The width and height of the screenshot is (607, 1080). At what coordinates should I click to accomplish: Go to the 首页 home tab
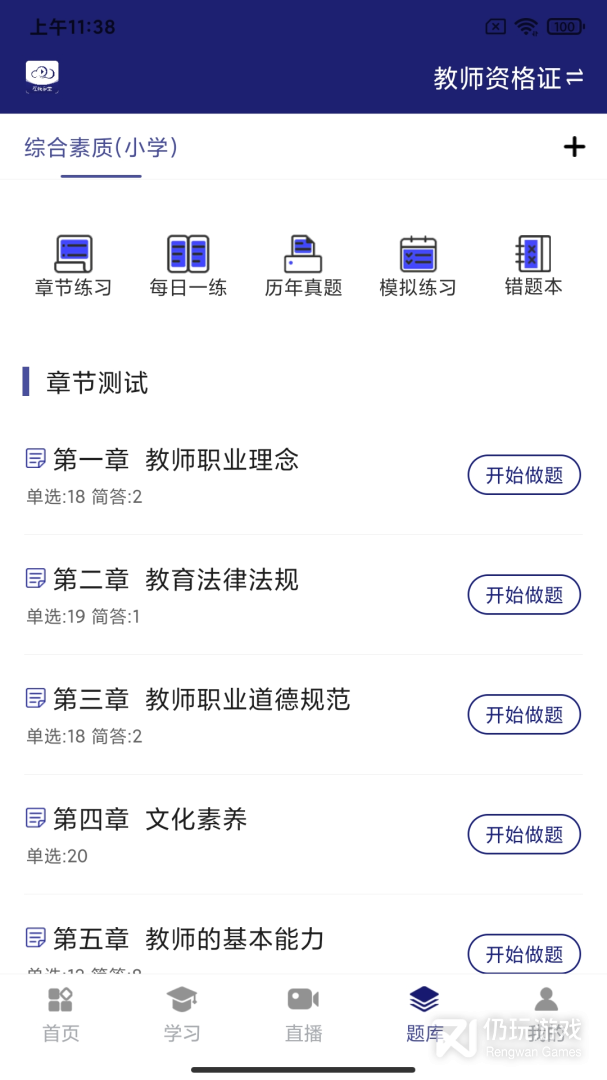pyautogui.click(x=61, y=1015)
